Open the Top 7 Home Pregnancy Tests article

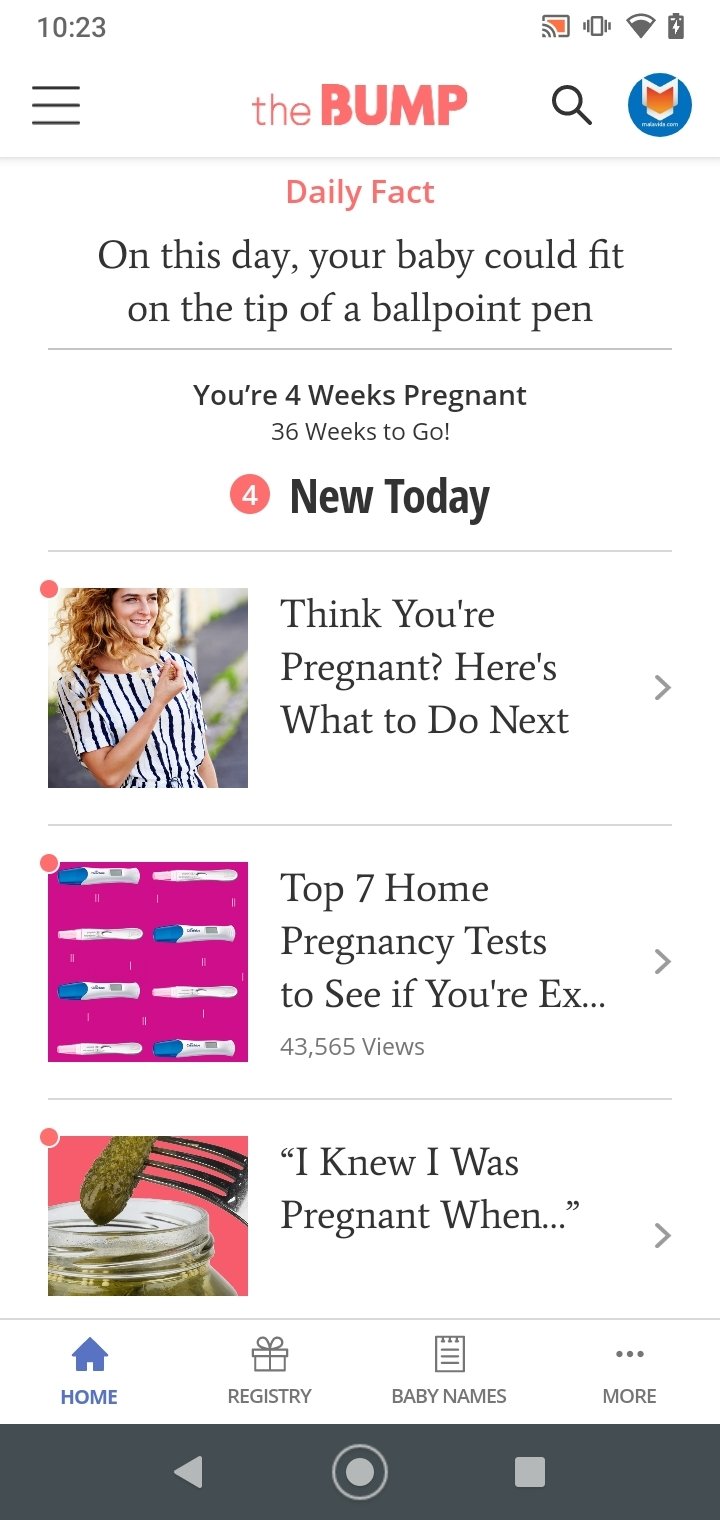[360, 962]
